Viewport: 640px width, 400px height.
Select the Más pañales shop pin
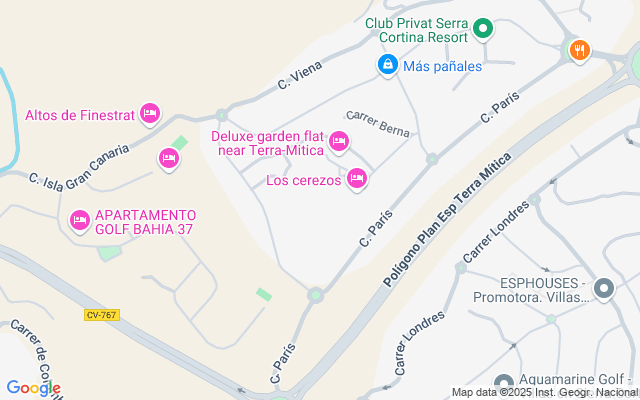[x=388, y=64]
